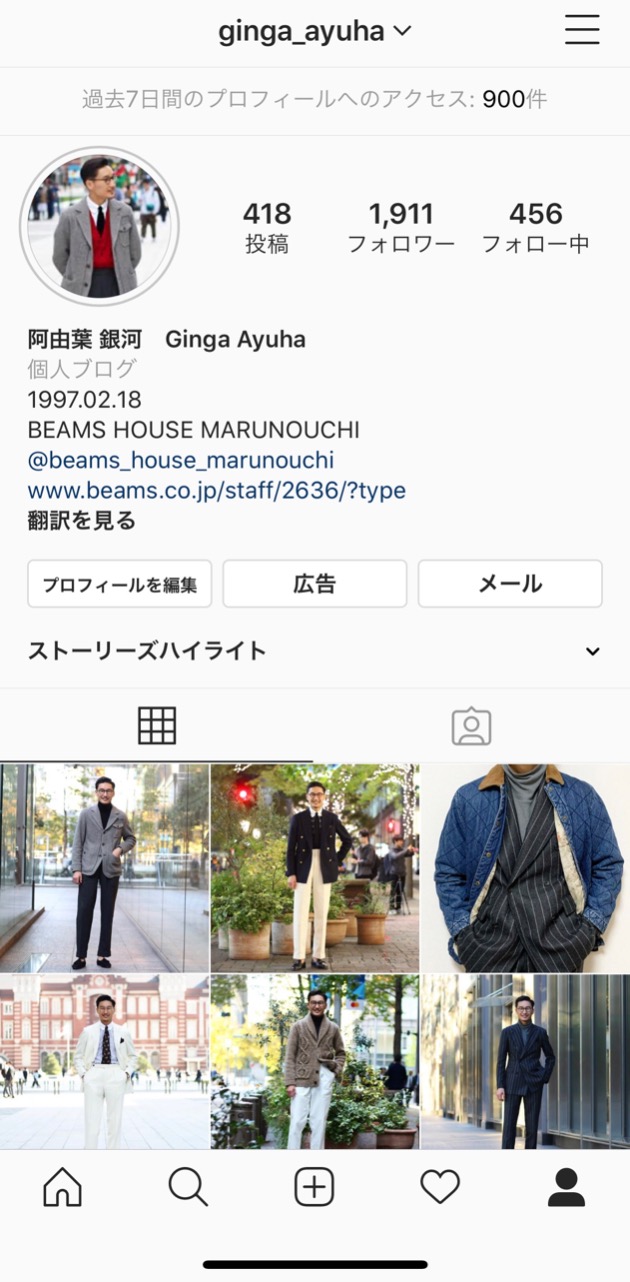
Task: Open the 広告 button
Action: (x=314, y=584)
